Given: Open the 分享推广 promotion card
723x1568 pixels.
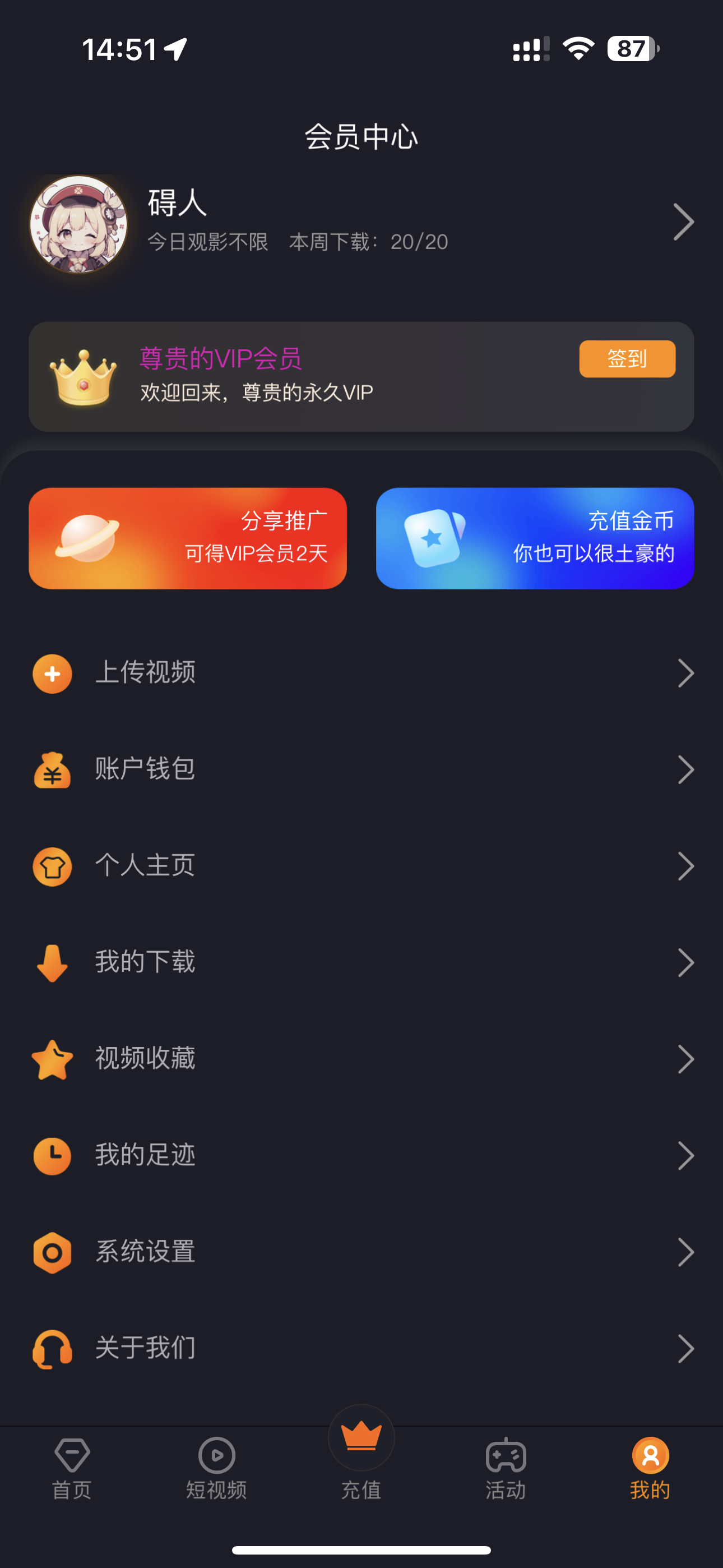Looking at the screenshot, I should pos(187,538).
